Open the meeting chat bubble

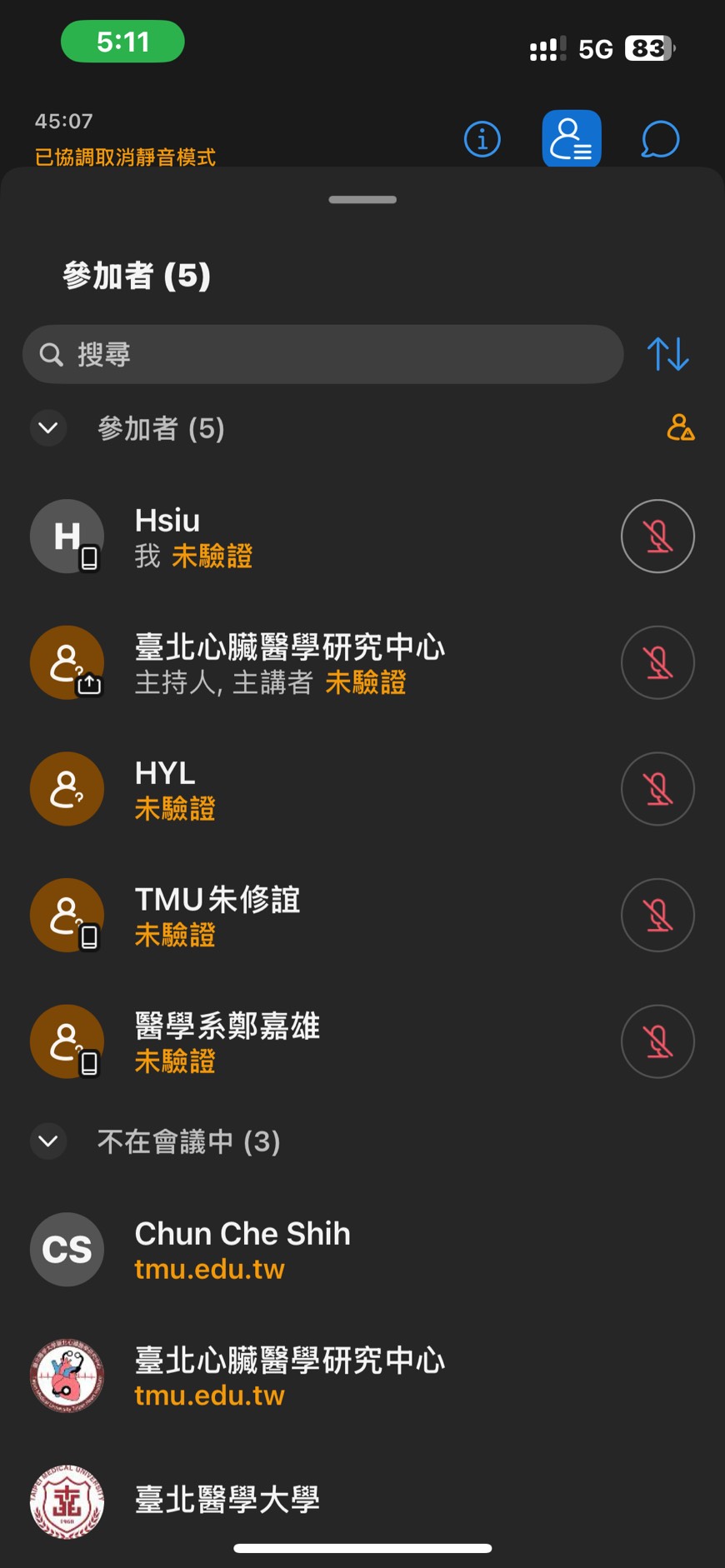[660, 139]
